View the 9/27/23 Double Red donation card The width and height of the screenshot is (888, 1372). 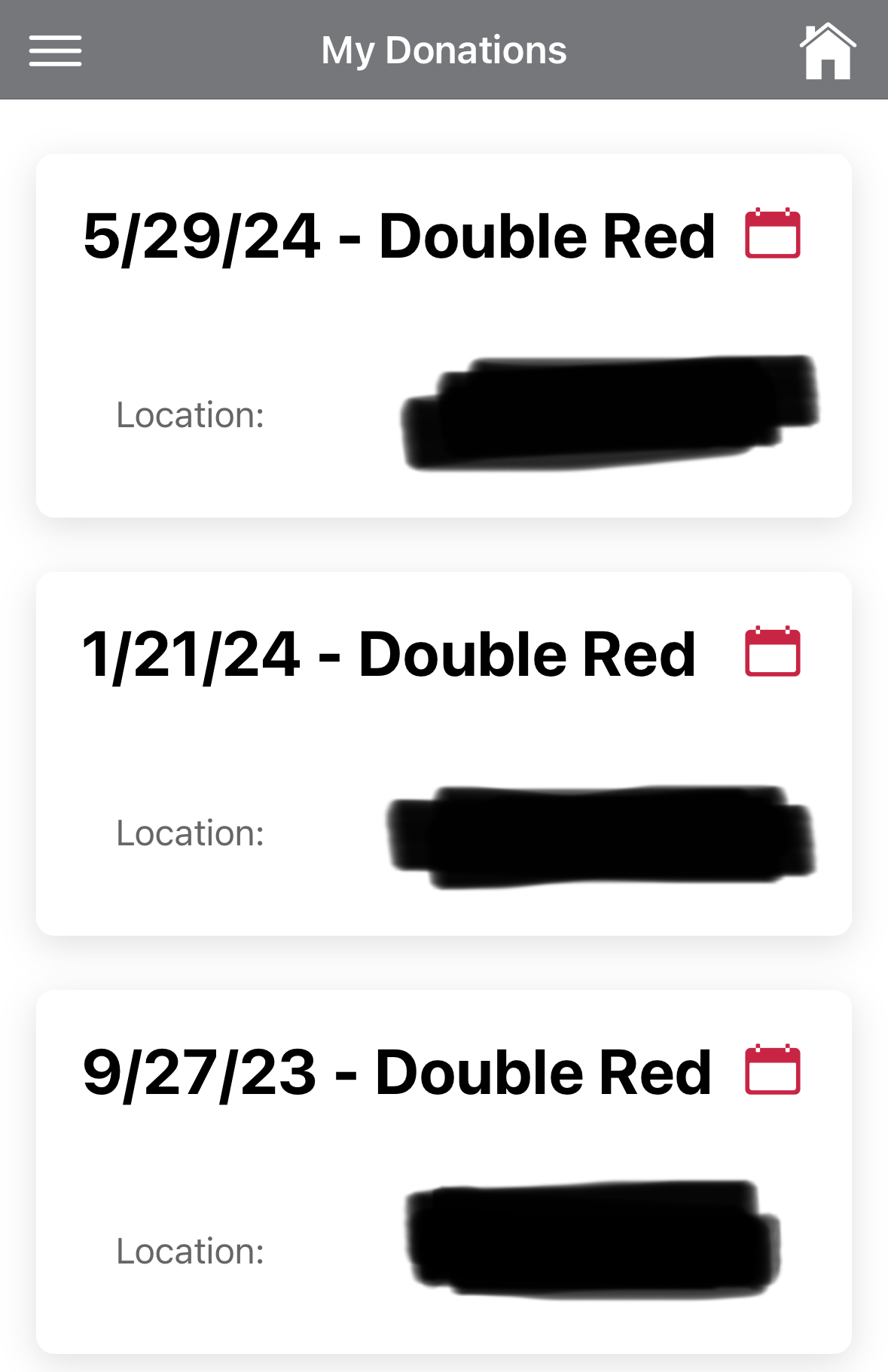coord(397,1073)
